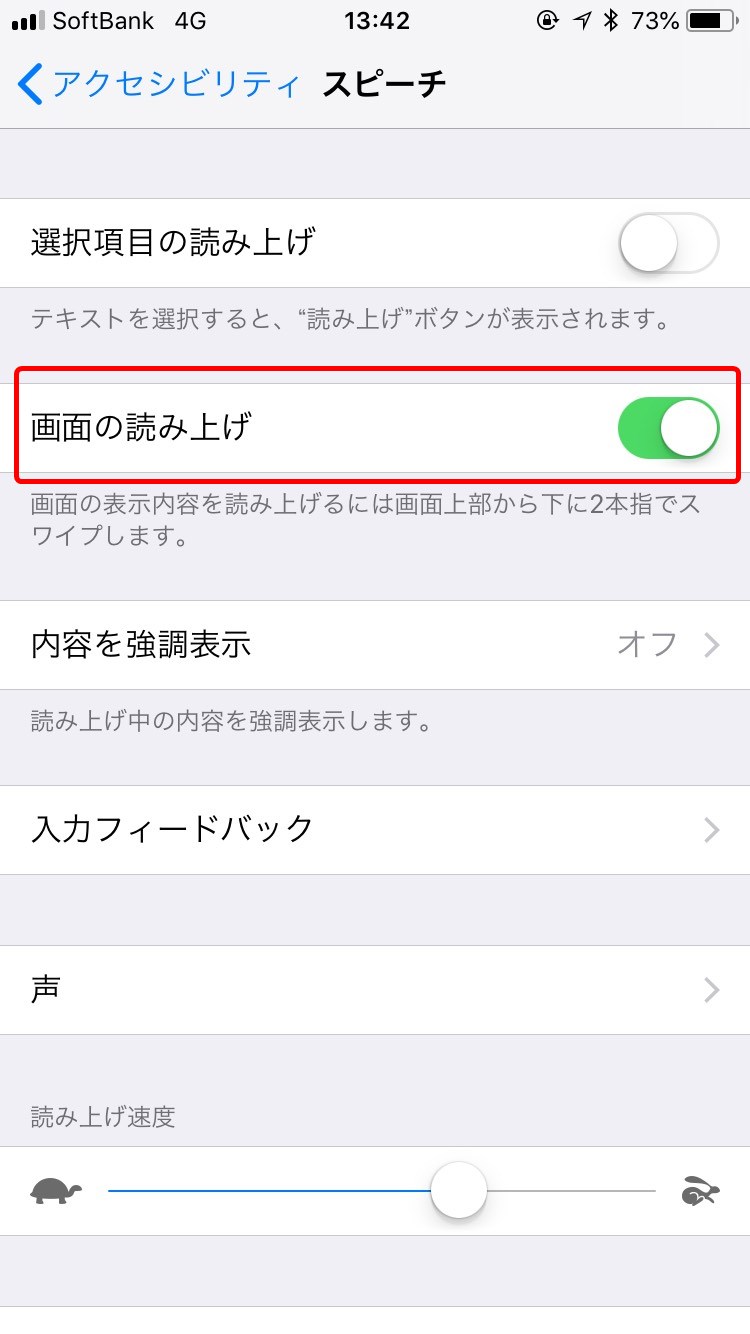Tap the 読み上げ速度 speed slider track
The image size is (750, 1334).
pyautogui.click(x=381, y=1191)
